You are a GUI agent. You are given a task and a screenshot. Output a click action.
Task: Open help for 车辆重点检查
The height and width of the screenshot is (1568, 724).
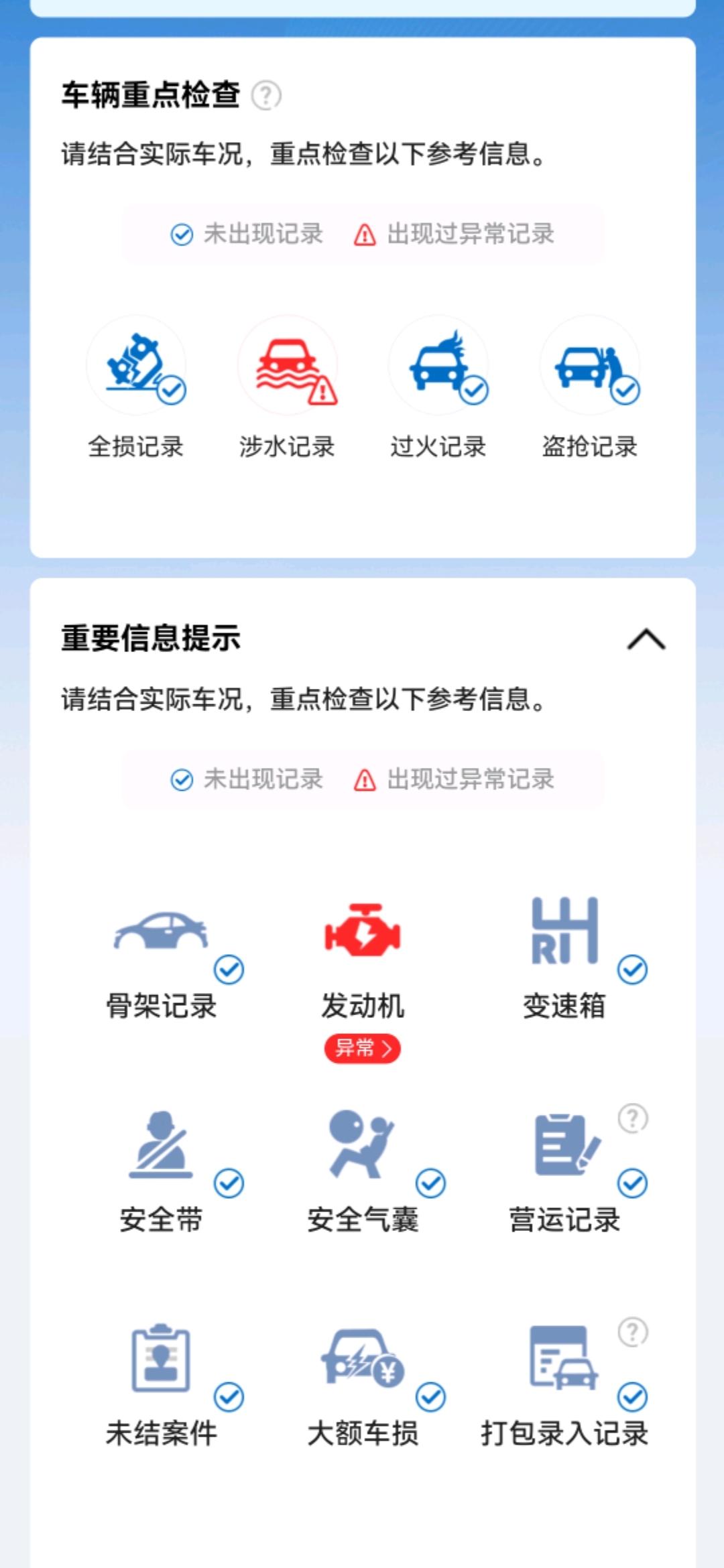(x=266, y=95)
